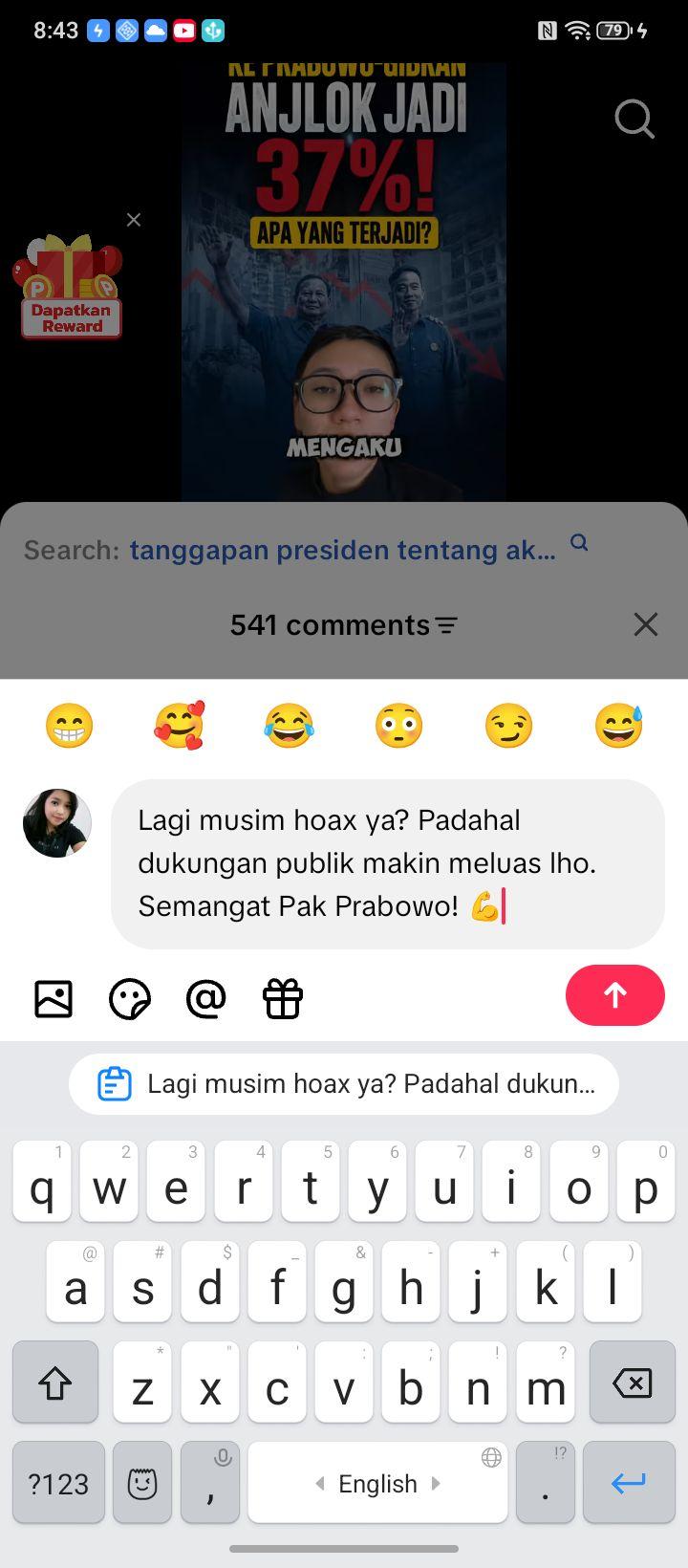Open search via the magnifier icon
The height and width of the screenshot is (1568, 688).
634,120
